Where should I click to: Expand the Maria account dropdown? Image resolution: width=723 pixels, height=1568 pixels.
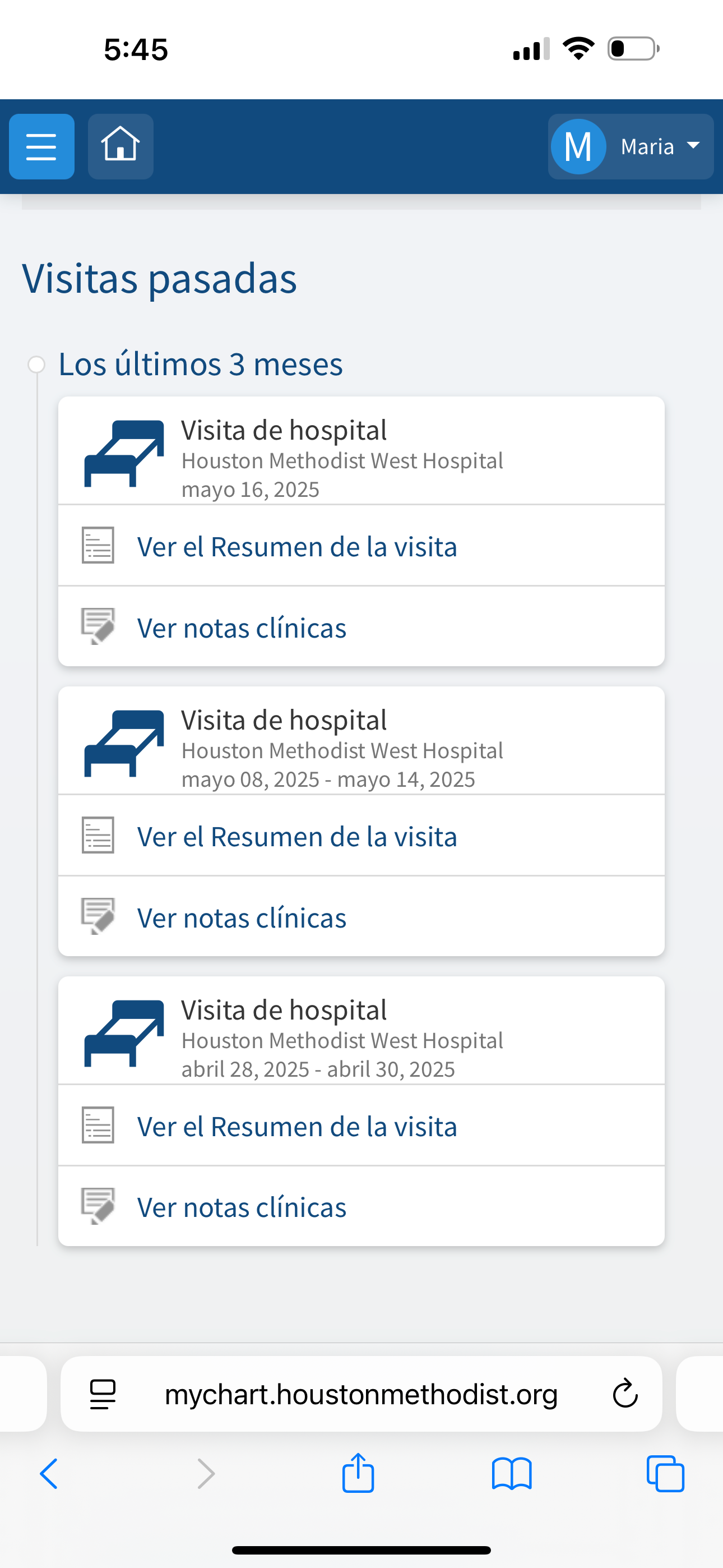click(631, 147)
